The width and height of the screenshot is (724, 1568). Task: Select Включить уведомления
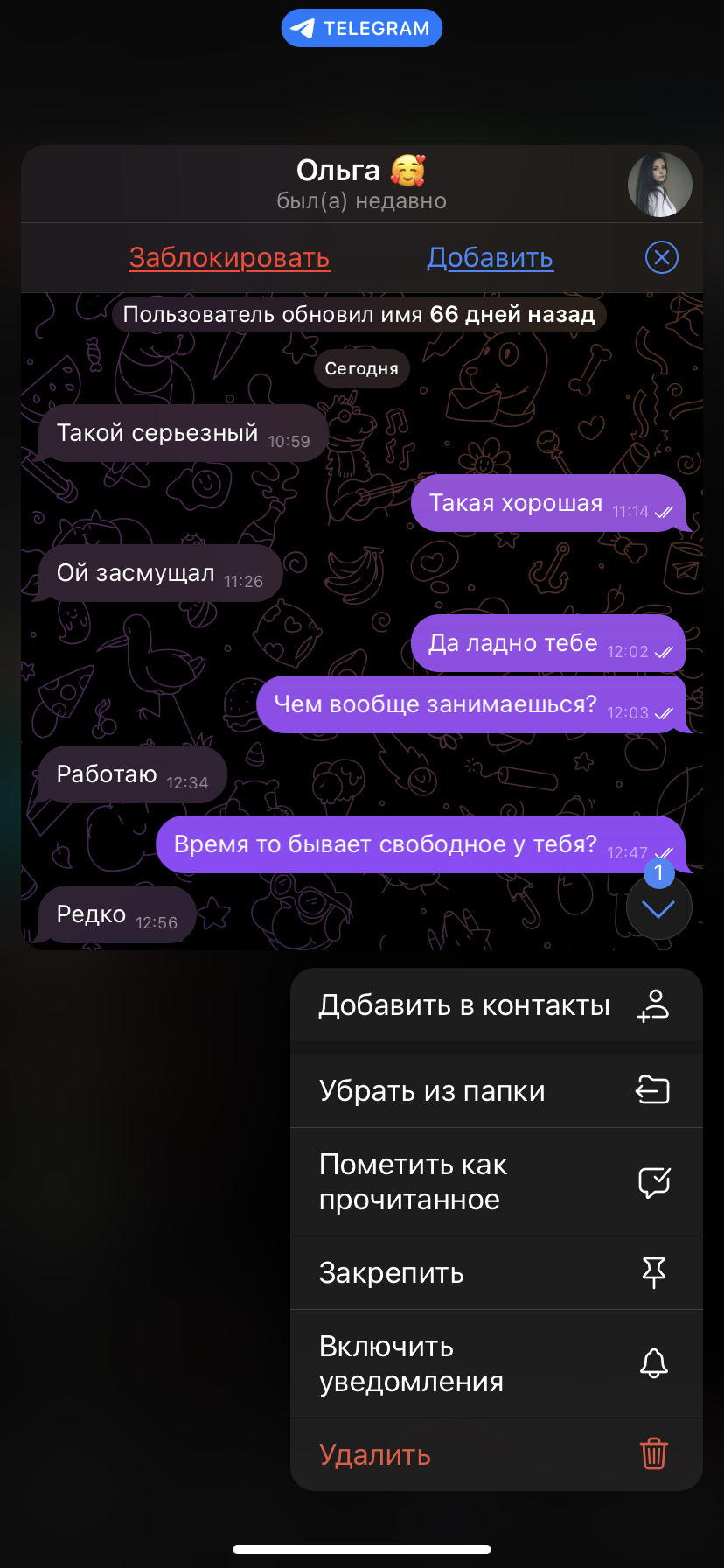496,1364
